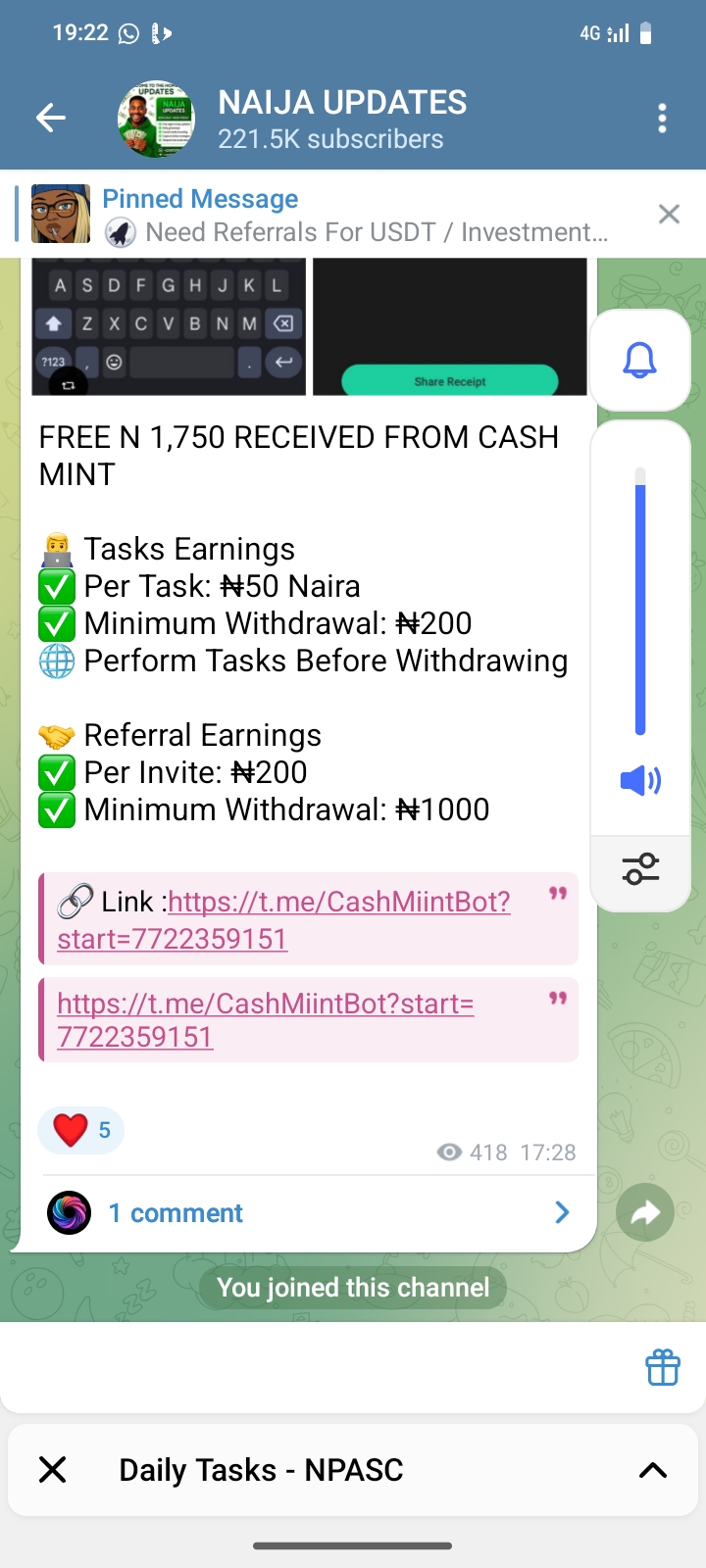Screen dimensions: 706x1568
Task: Close the Daily Tasks - NPASC bar
Action: point(53,1469)
